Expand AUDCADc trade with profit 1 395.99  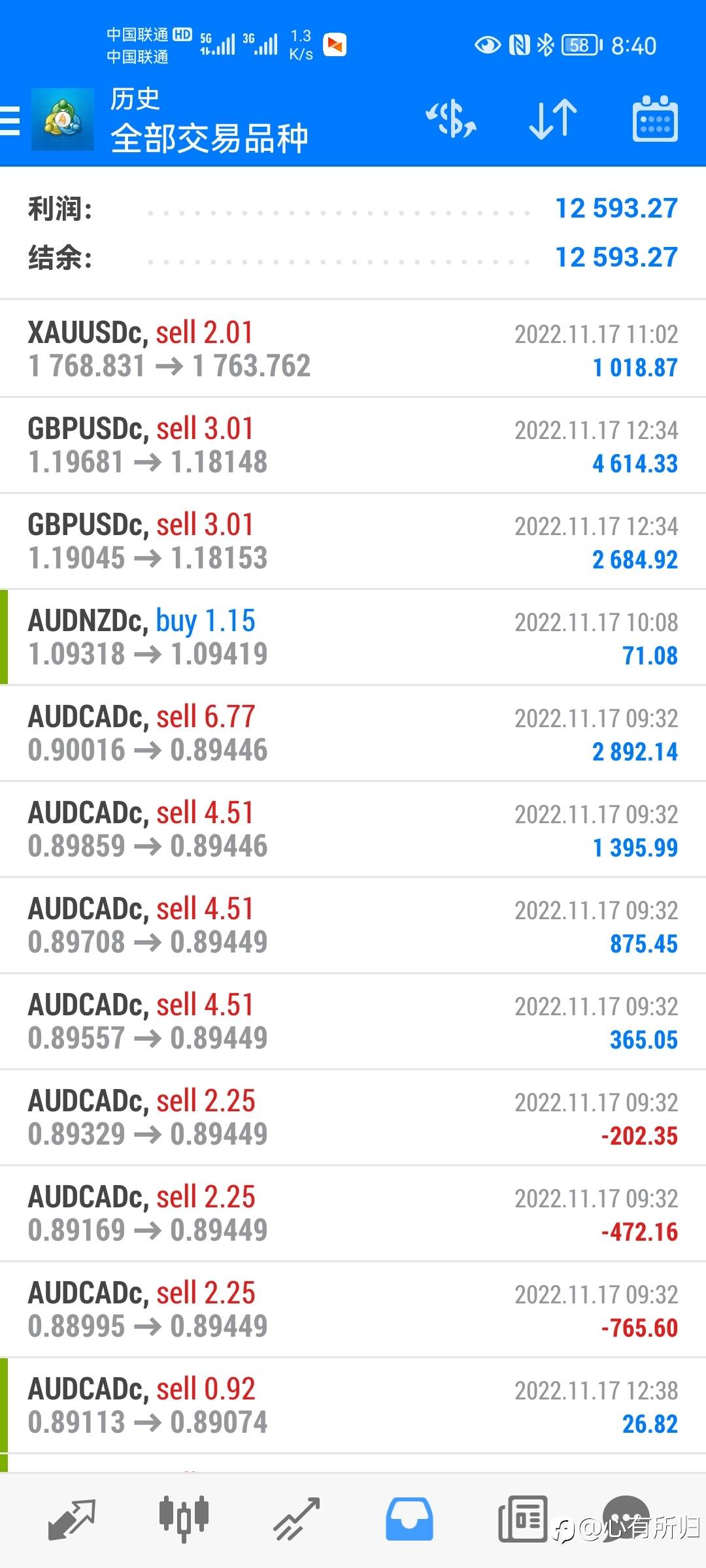(353, 829)
